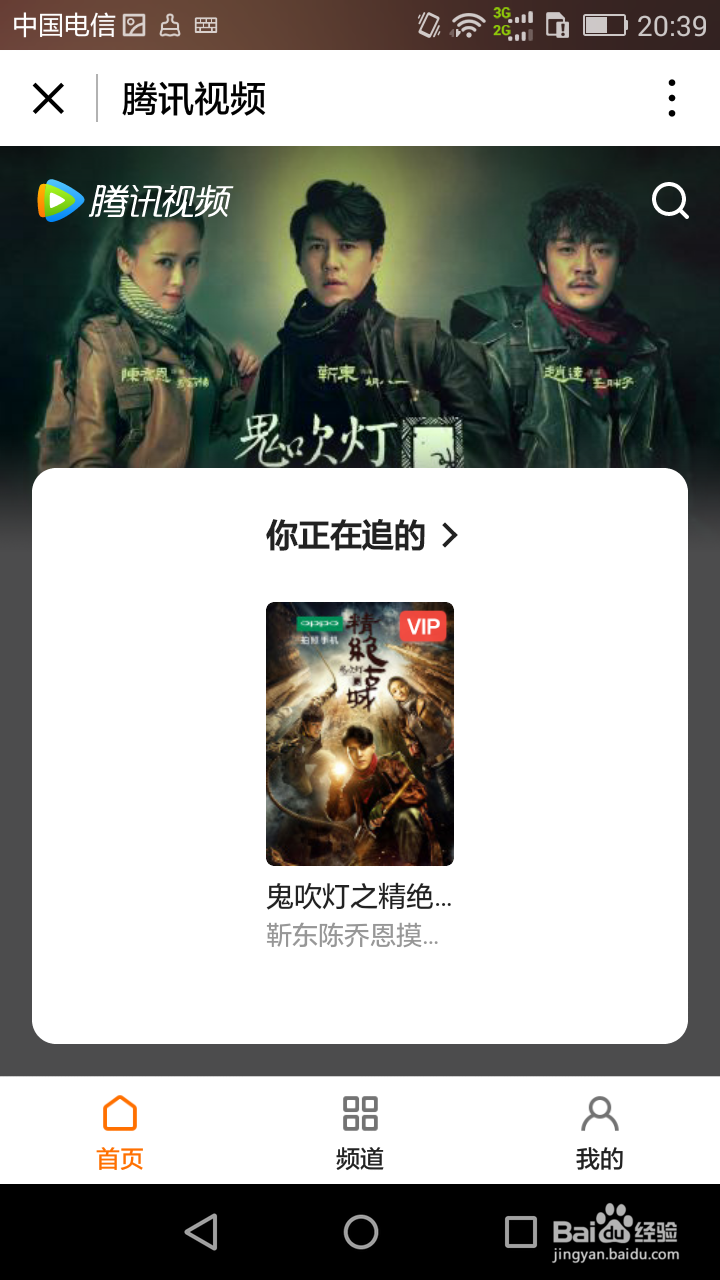The width and height of the screenshot is (720, 1280).
Task: Open profile via the person icon
Action: coord(598,1112)
